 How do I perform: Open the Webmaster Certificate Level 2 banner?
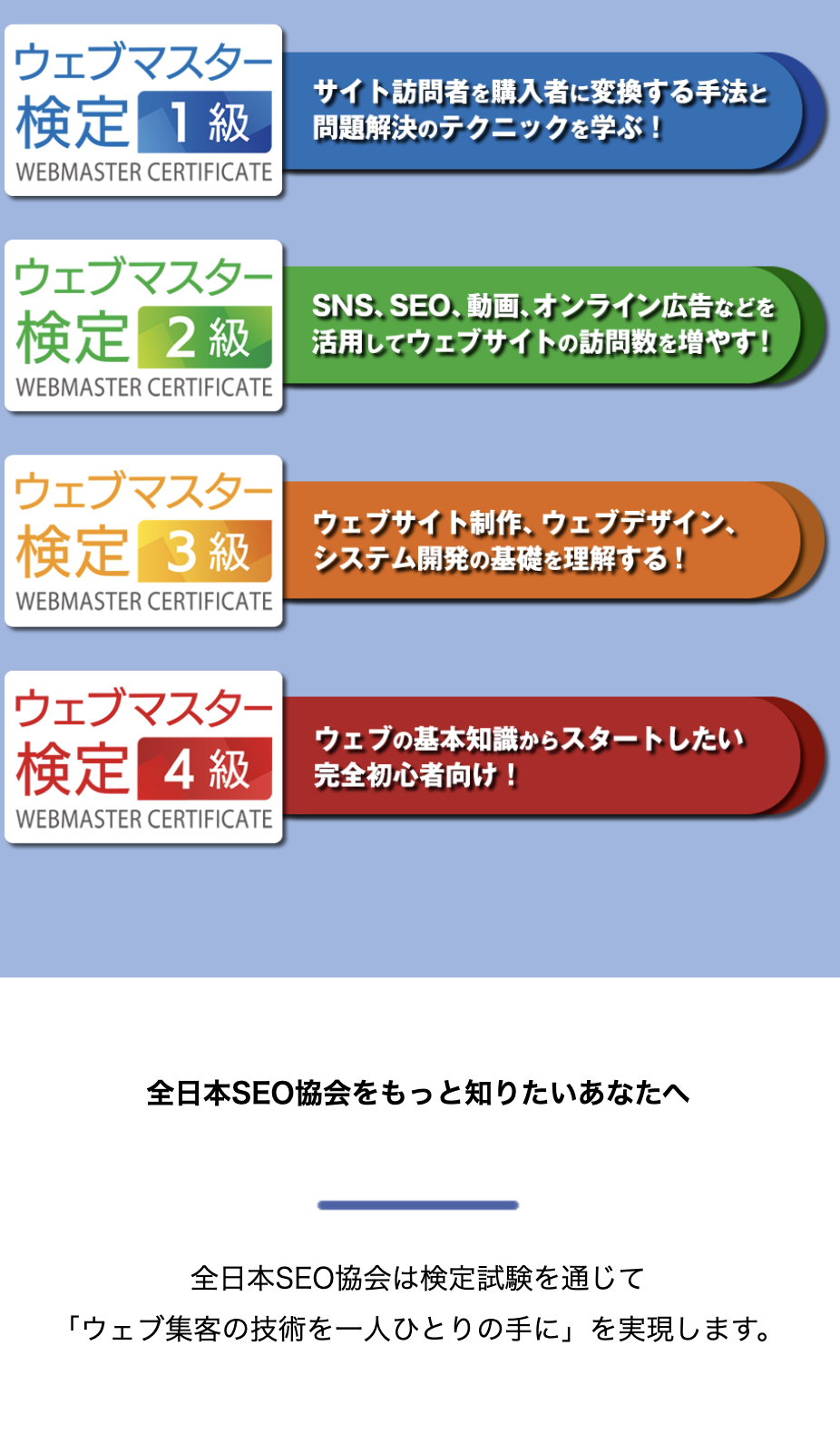coord(417,326)
